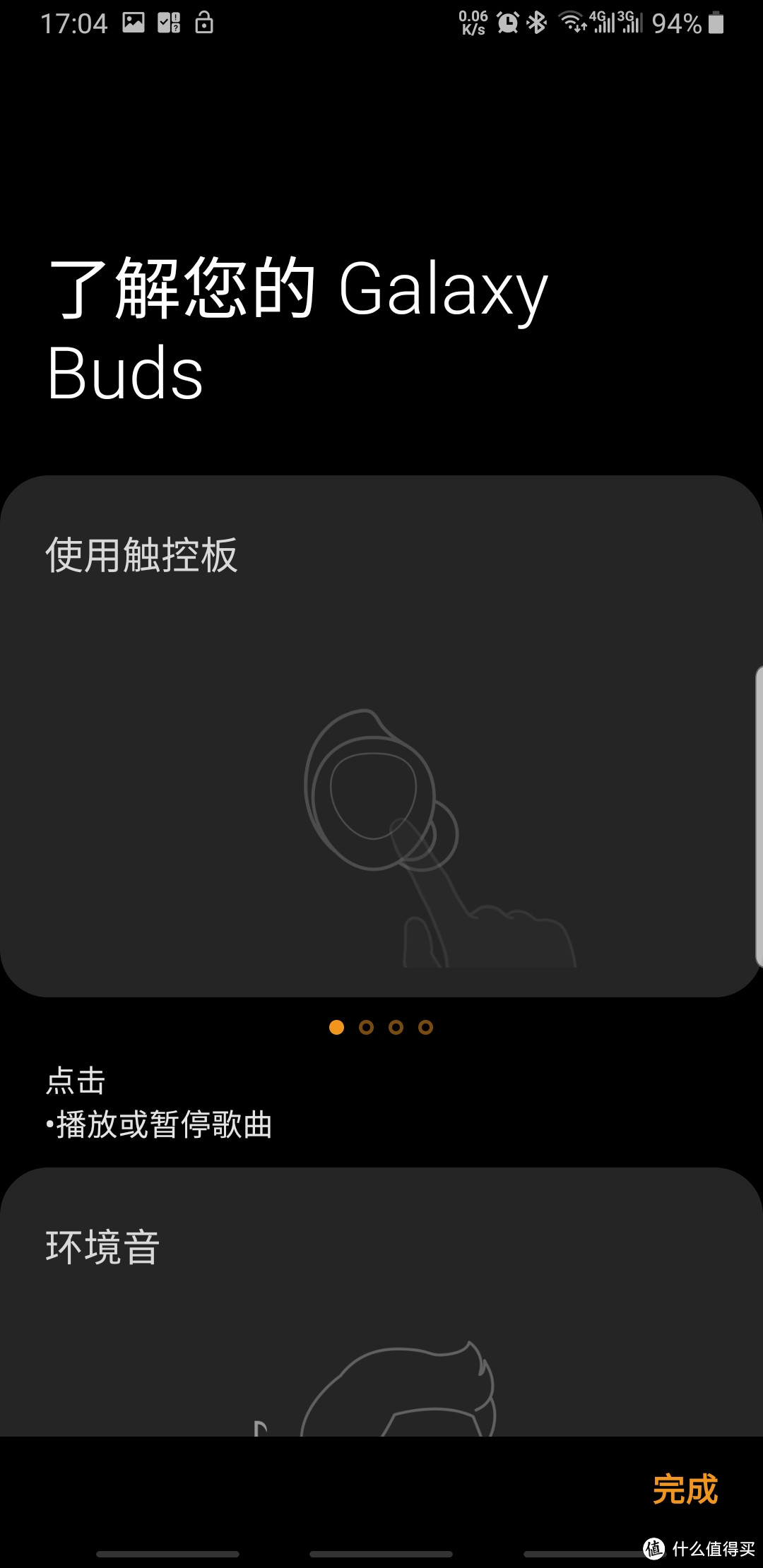Tap the alarm clock icon in status bar
The width and height of the screenshot is (763, 1568).
507,23
